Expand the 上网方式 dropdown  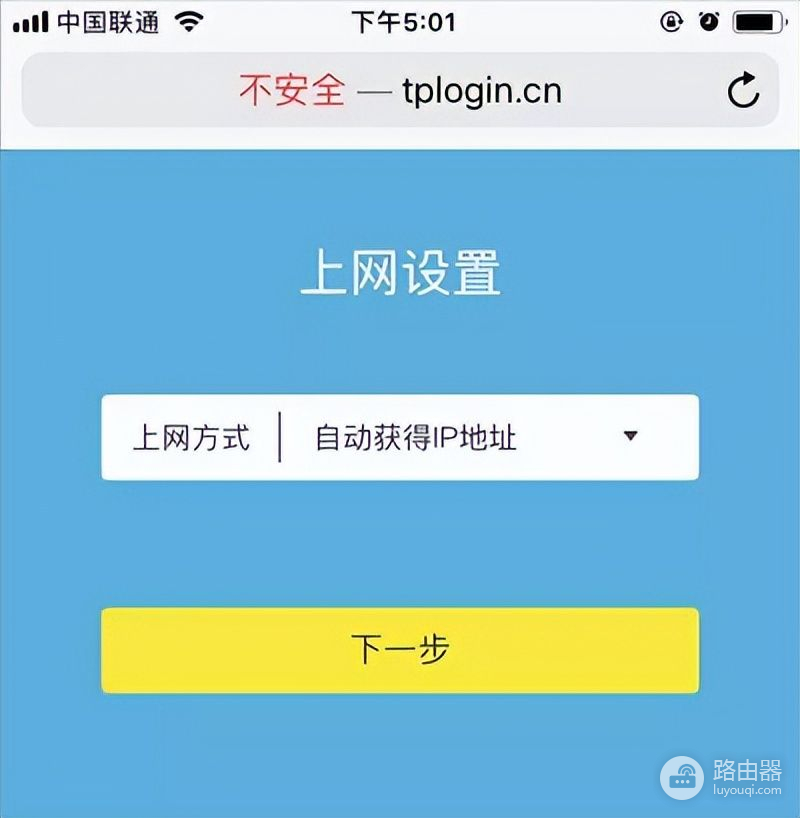click(x=630, y=437)
